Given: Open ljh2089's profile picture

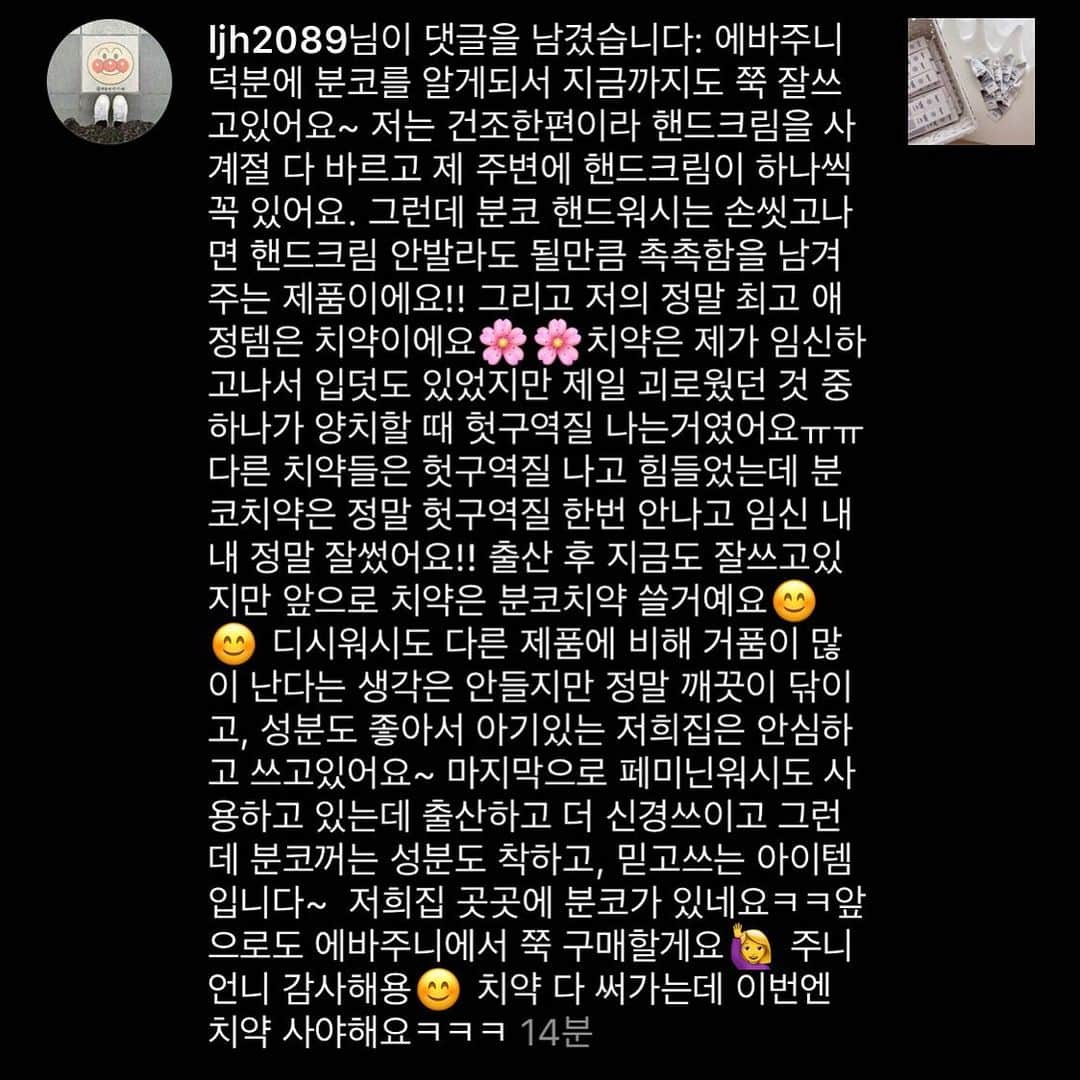Looking at the screenshot, I should point(109,80).
